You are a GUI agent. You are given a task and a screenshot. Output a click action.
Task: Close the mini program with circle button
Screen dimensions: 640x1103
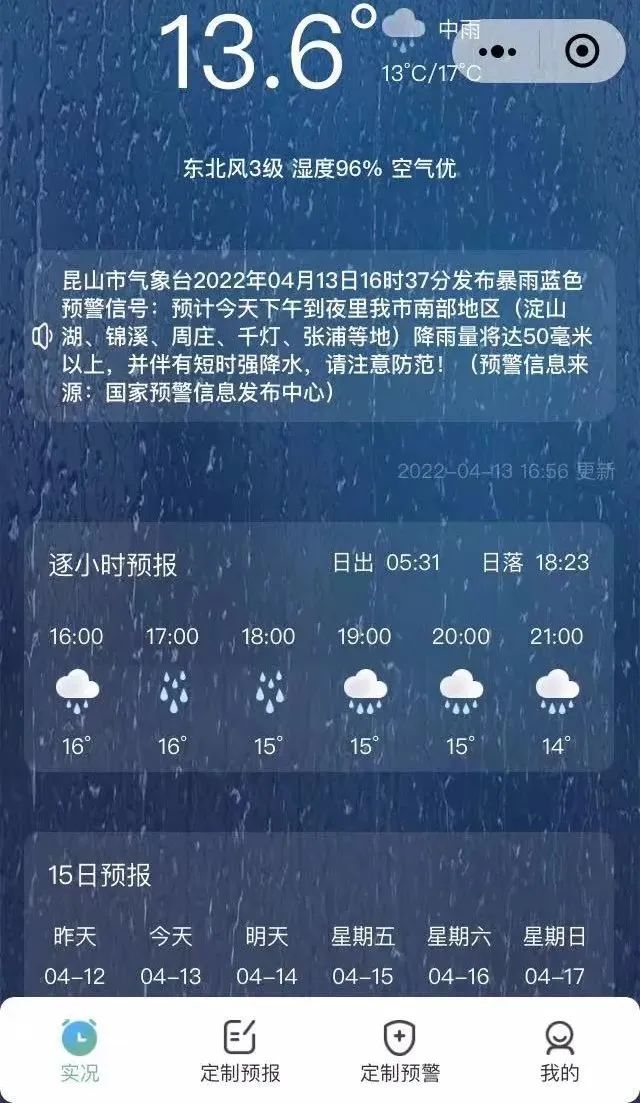pyautogui.click(x=582, y=51)
